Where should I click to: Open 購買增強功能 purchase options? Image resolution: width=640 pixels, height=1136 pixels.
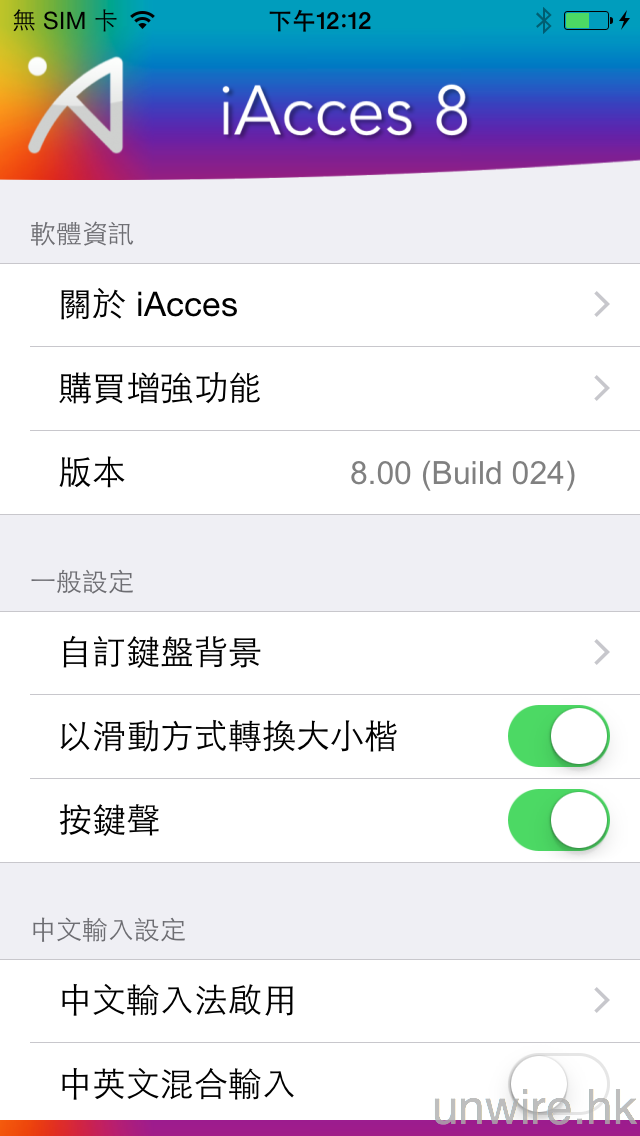point(320,389)
